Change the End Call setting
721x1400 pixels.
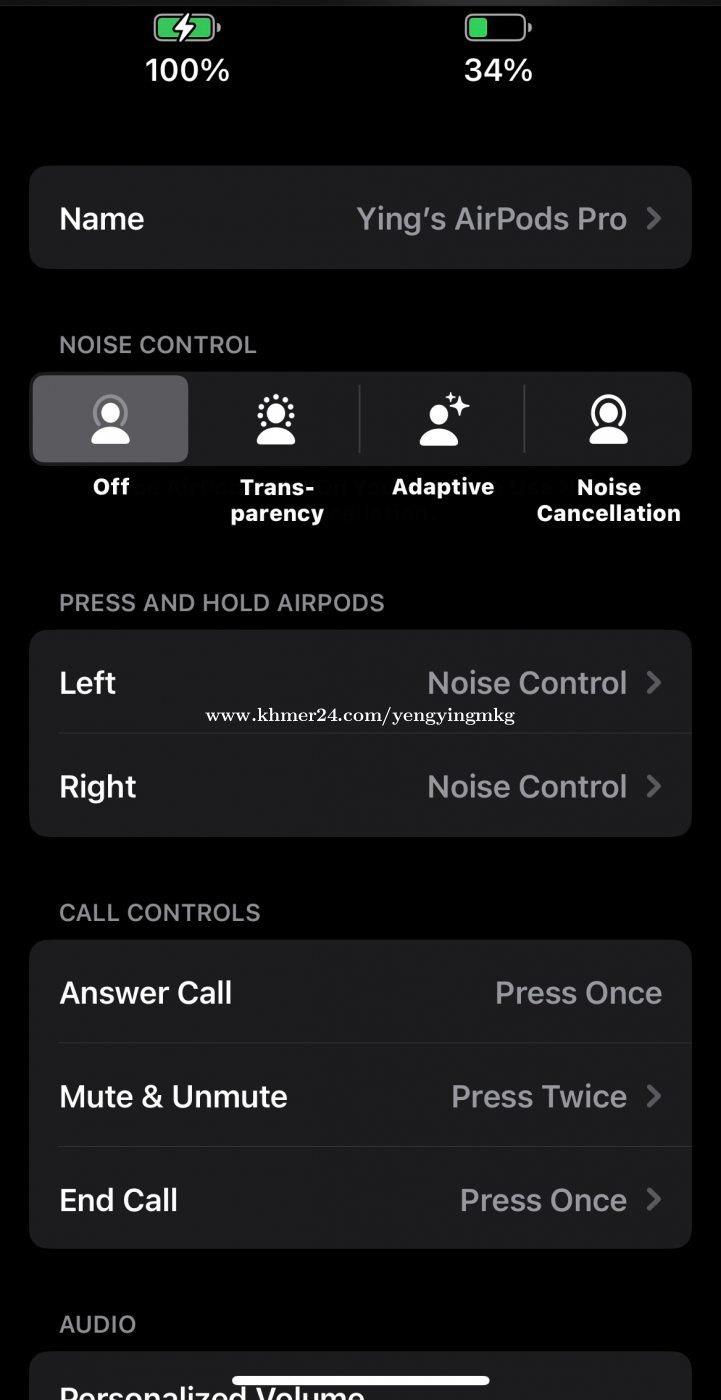point(360,1199)
